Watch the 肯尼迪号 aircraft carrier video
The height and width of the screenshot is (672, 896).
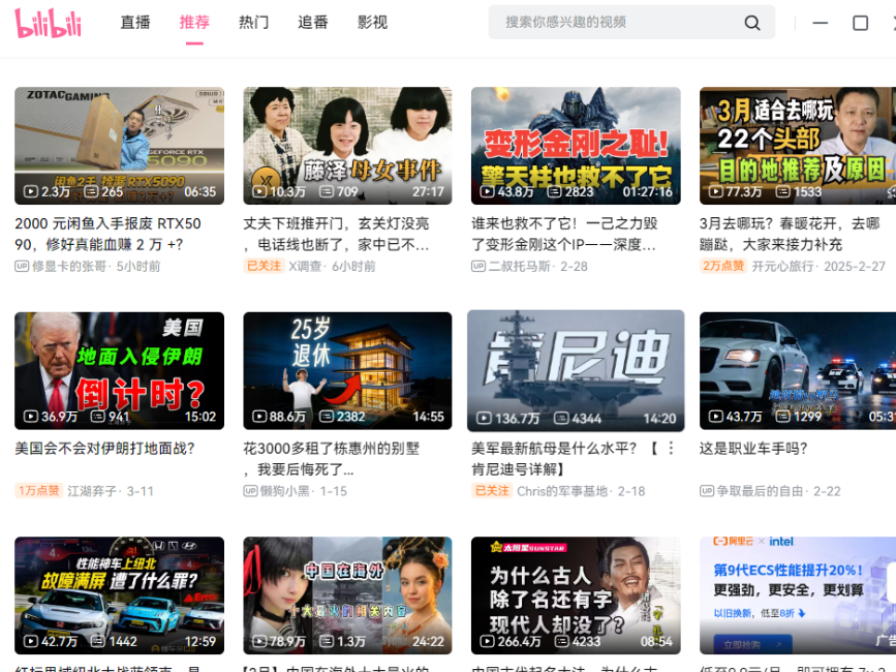click(575, 371)
